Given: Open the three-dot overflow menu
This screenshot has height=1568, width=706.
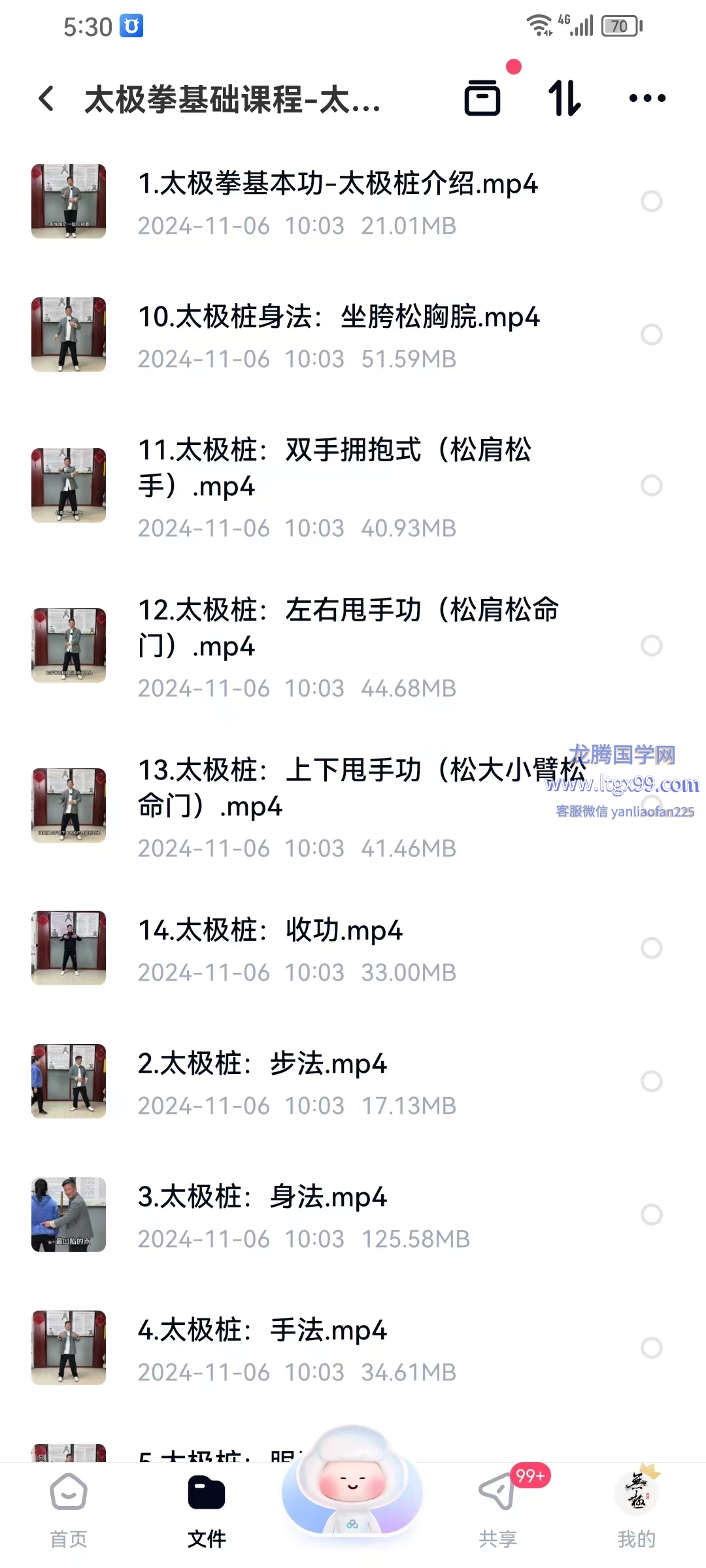Looking at the screenshot, I should click(647, 99).
